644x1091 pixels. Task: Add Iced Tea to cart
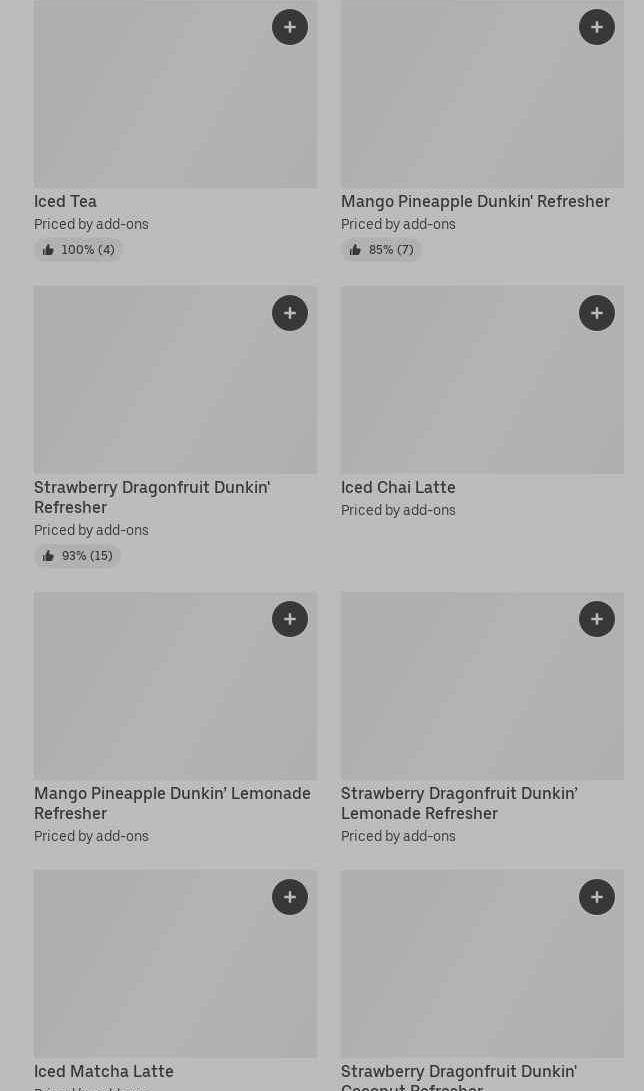point(290,27)
